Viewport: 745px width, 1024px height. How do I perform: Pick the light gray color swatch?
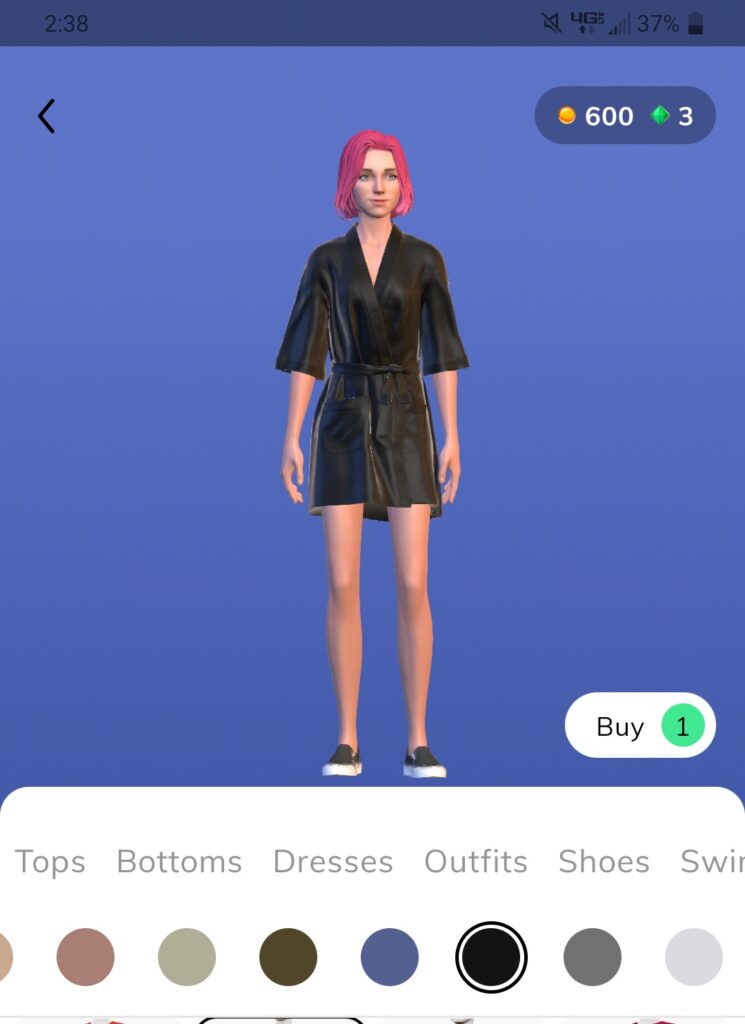(x=693, y=957)
